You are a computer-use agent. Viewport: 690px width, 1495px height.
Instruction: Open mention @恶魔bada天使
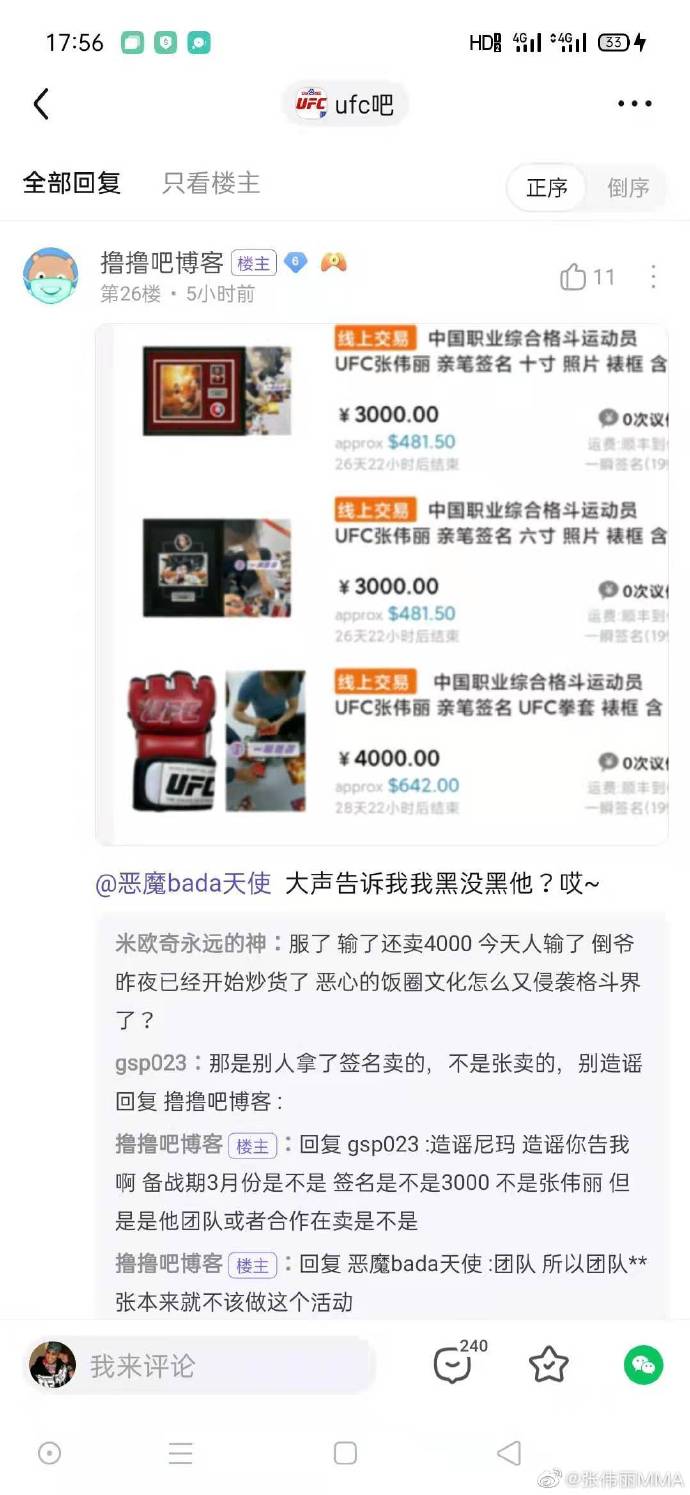[183, 883]
